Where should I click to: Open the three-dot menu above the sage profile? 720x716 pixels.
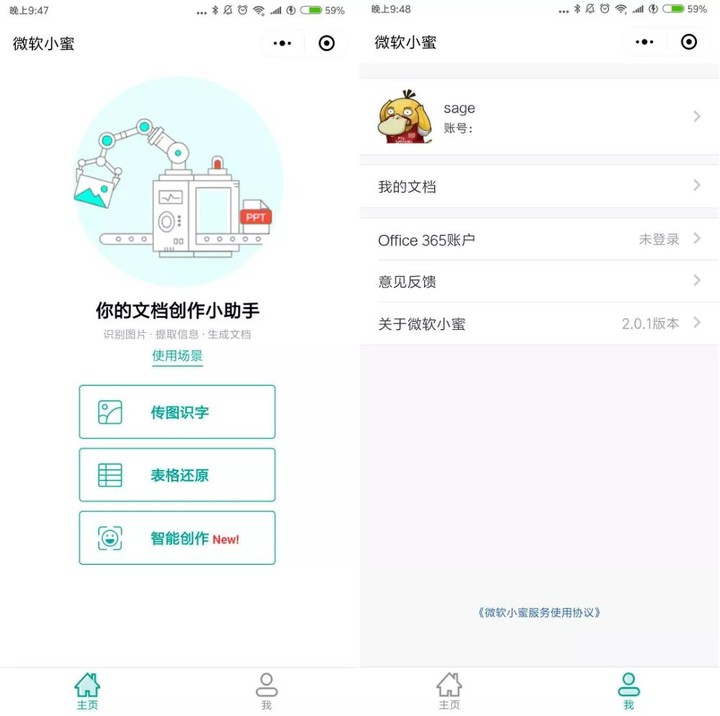point(644,42)
